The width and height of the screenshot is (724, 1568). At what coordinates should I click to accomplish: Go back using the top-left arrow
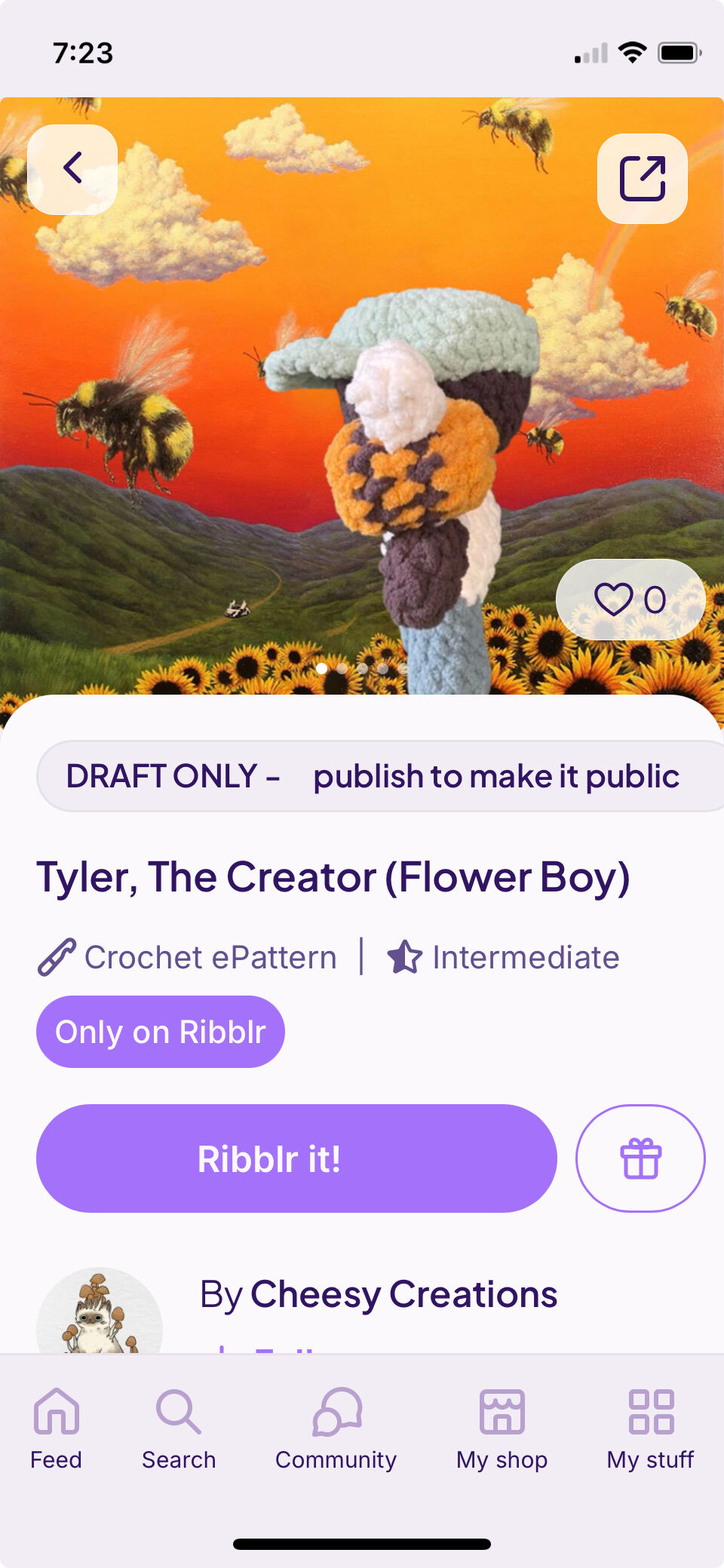(x=72, y=169)
